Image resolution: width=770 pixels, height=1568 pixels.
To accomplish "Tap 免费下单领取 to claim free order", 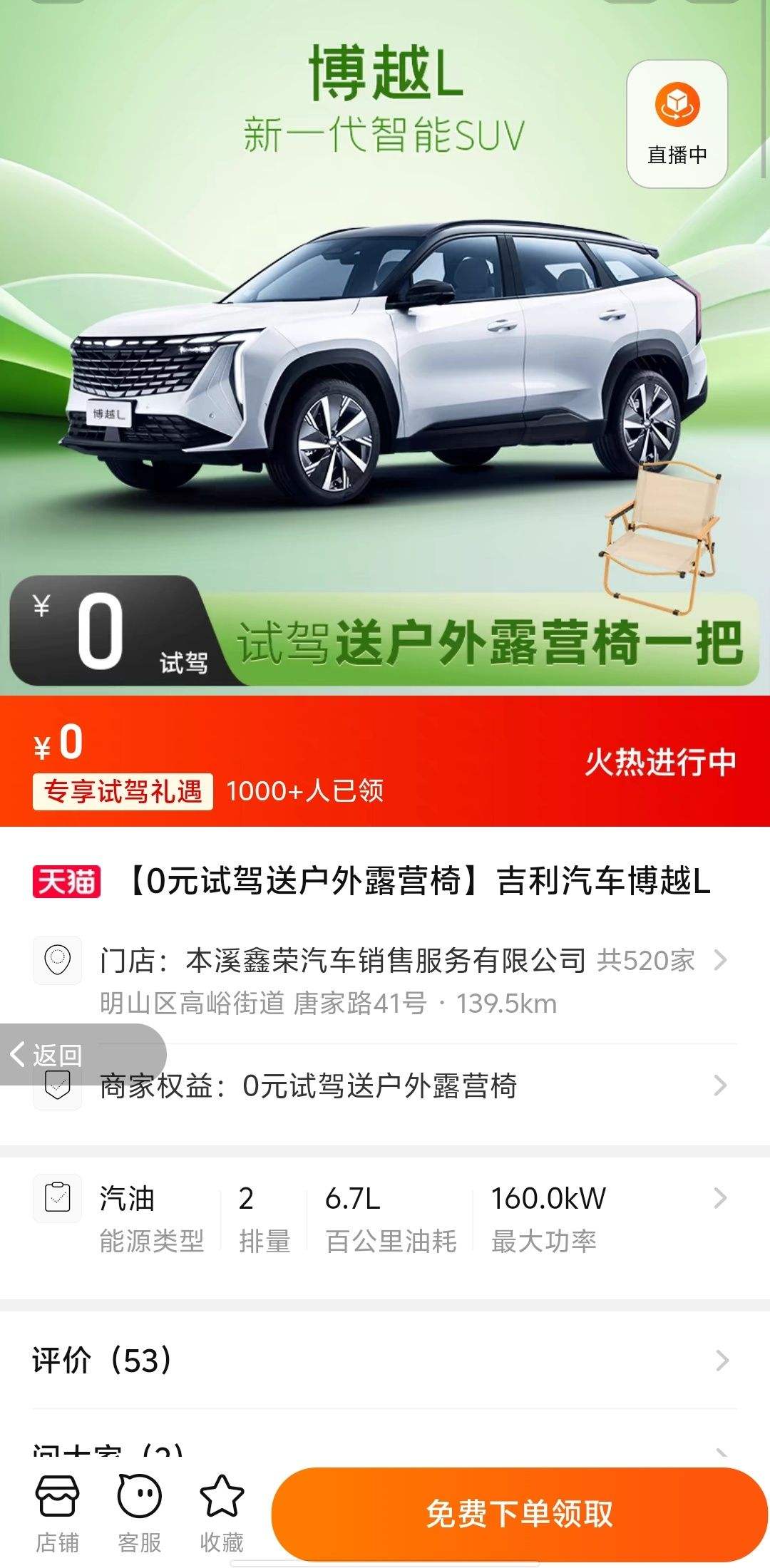I will click(x=519, y=1514).
